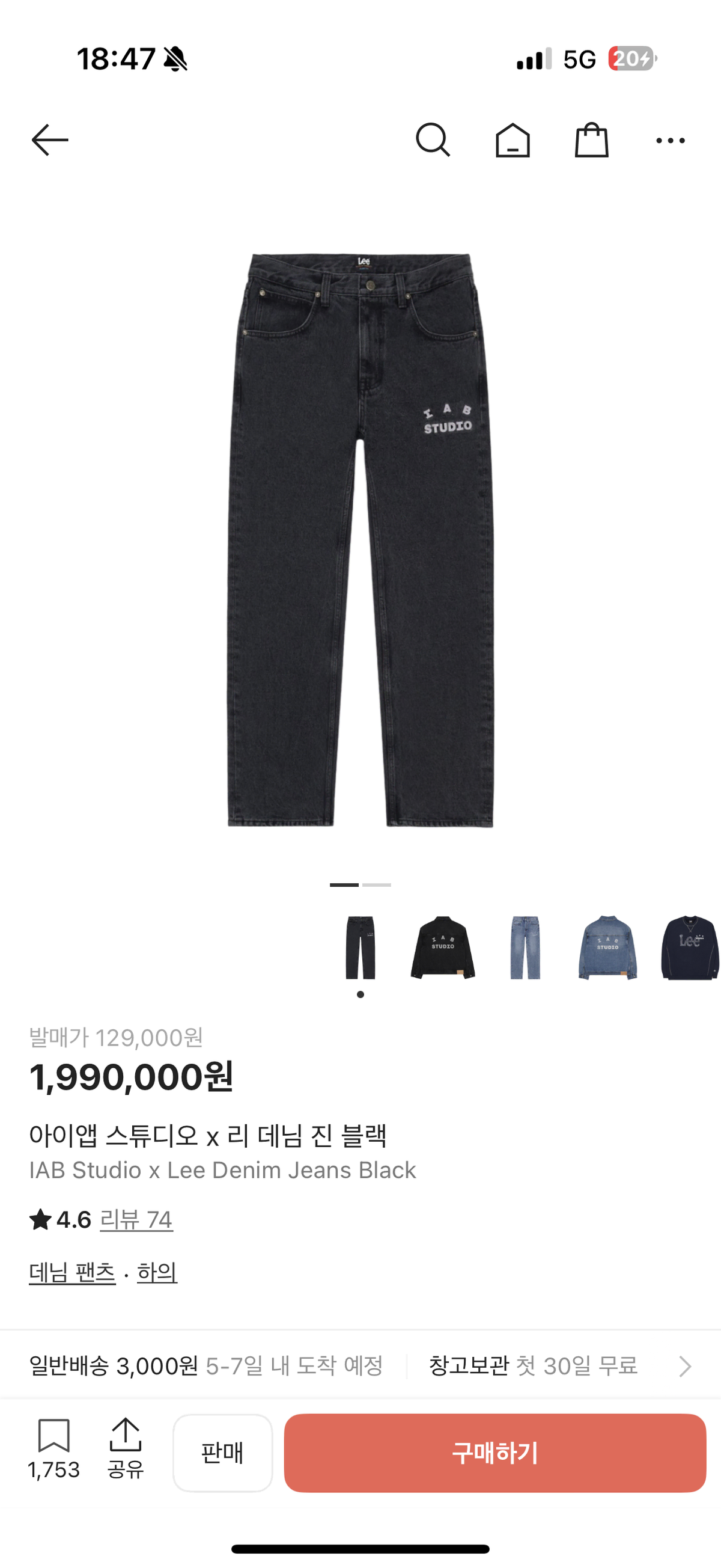Open the search icon
This screenshot has height=1568, width=721.
tap(434, 139)
